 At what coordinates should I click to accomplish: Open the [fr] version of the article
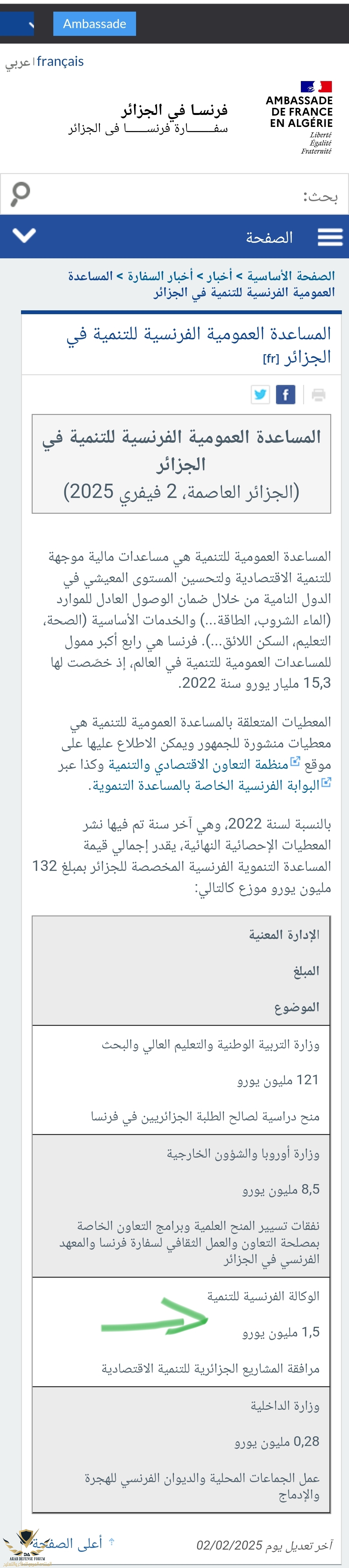tap(271, 359)
